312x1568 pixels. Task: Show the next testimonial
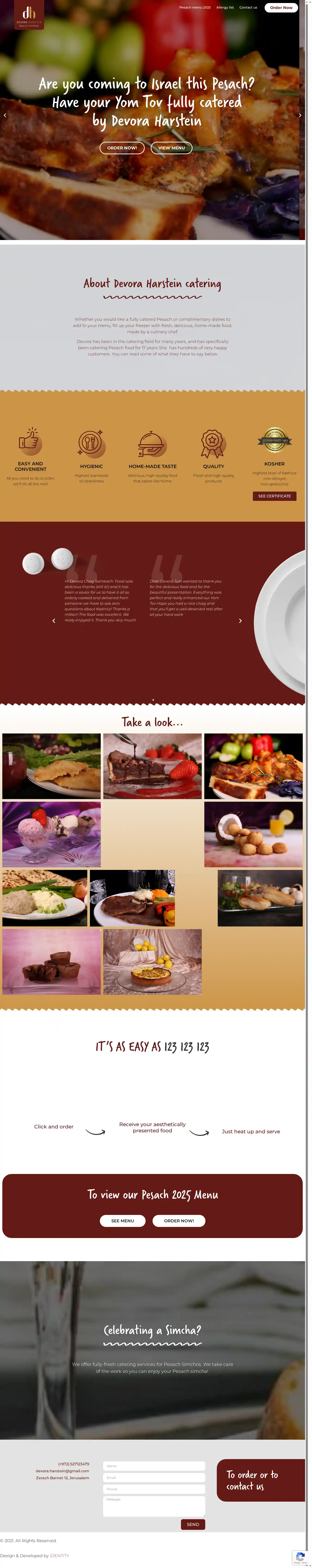tap(240, 621)
